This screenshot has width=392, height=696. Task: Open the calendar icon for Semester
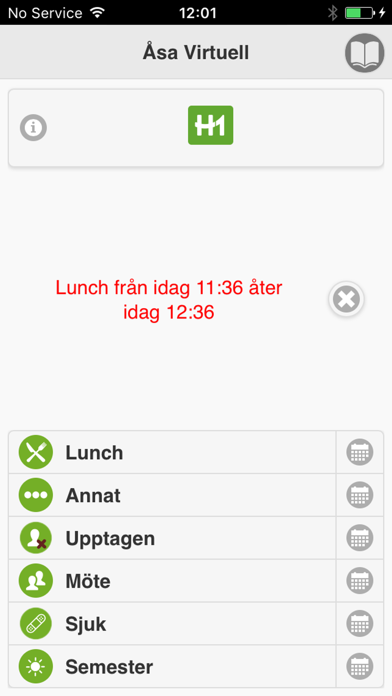(x=360, y=666)
